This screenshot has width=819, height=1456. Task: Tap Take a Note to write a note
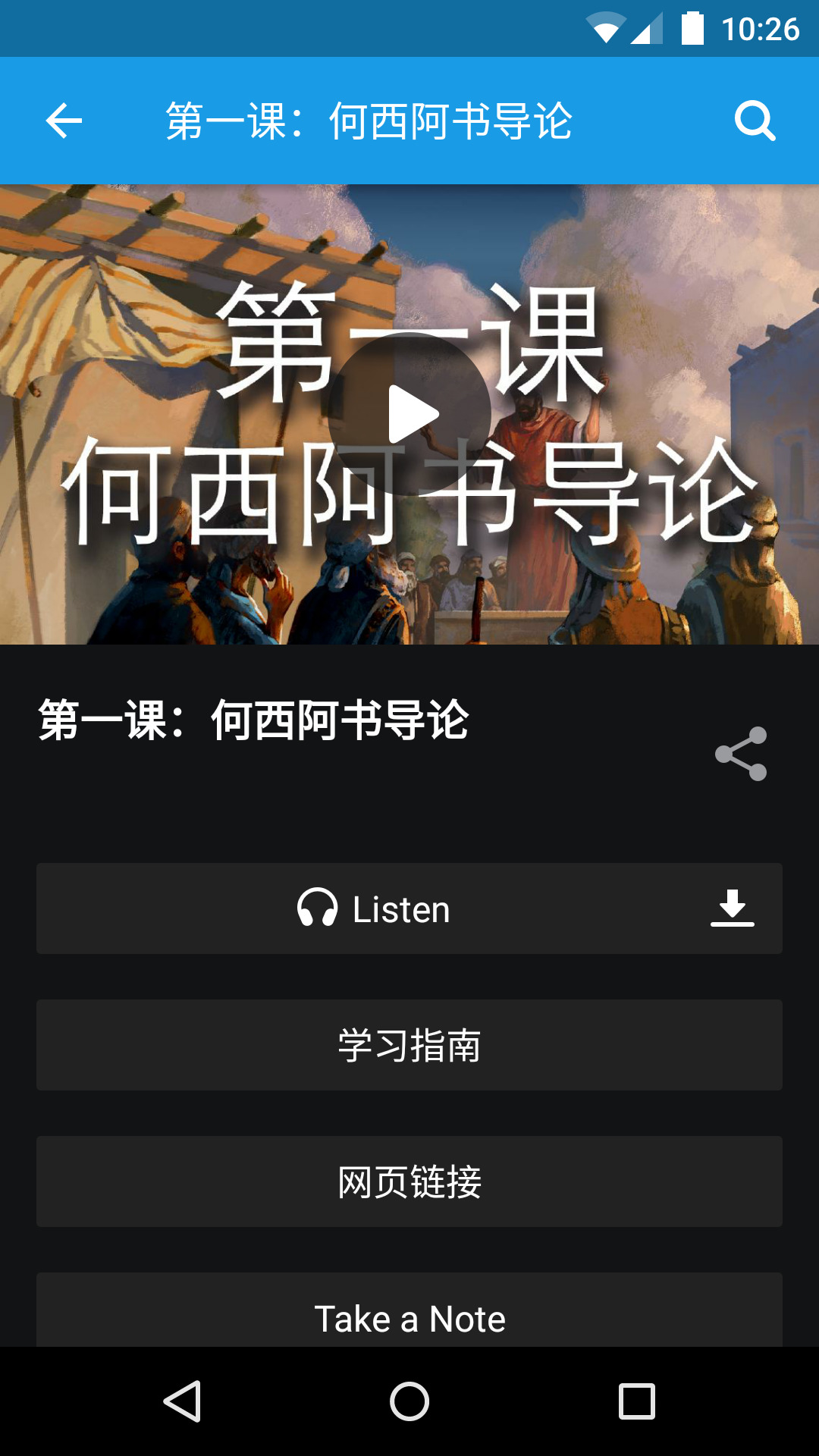[x=409, y=1318]
